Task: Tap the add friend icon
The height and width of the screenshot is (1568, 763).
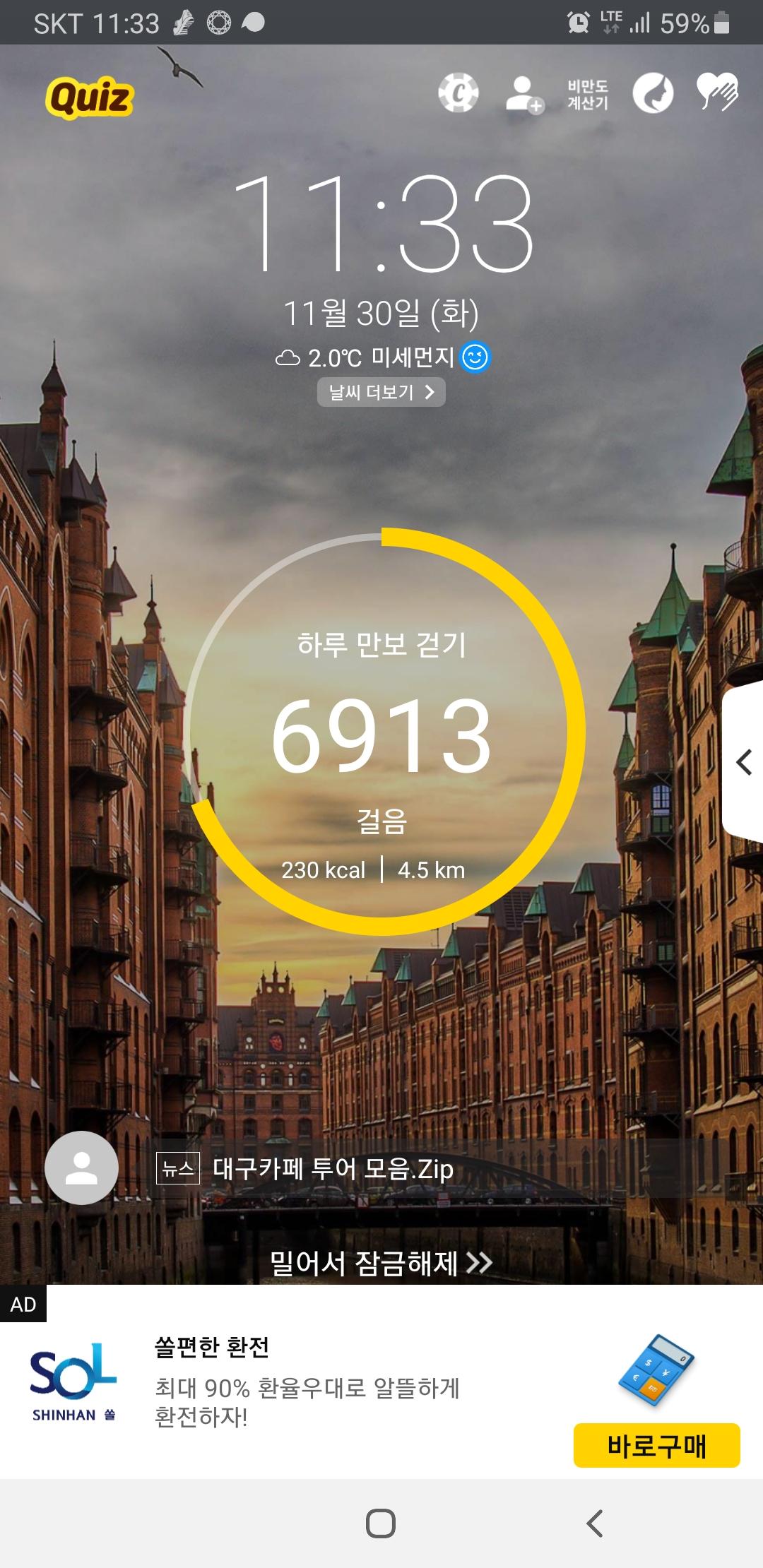Action: 524,94
